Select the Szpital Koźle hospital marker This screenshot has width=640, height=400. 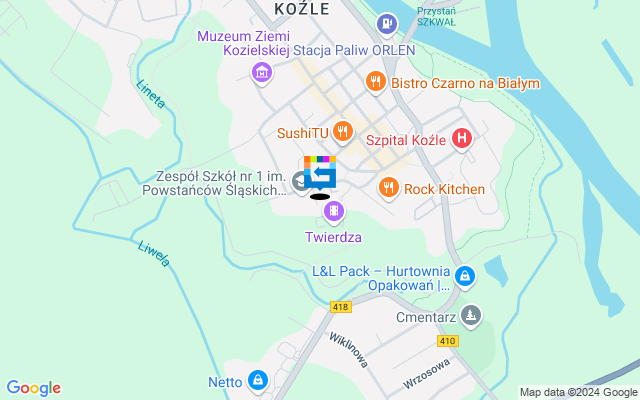coord(461,139)
